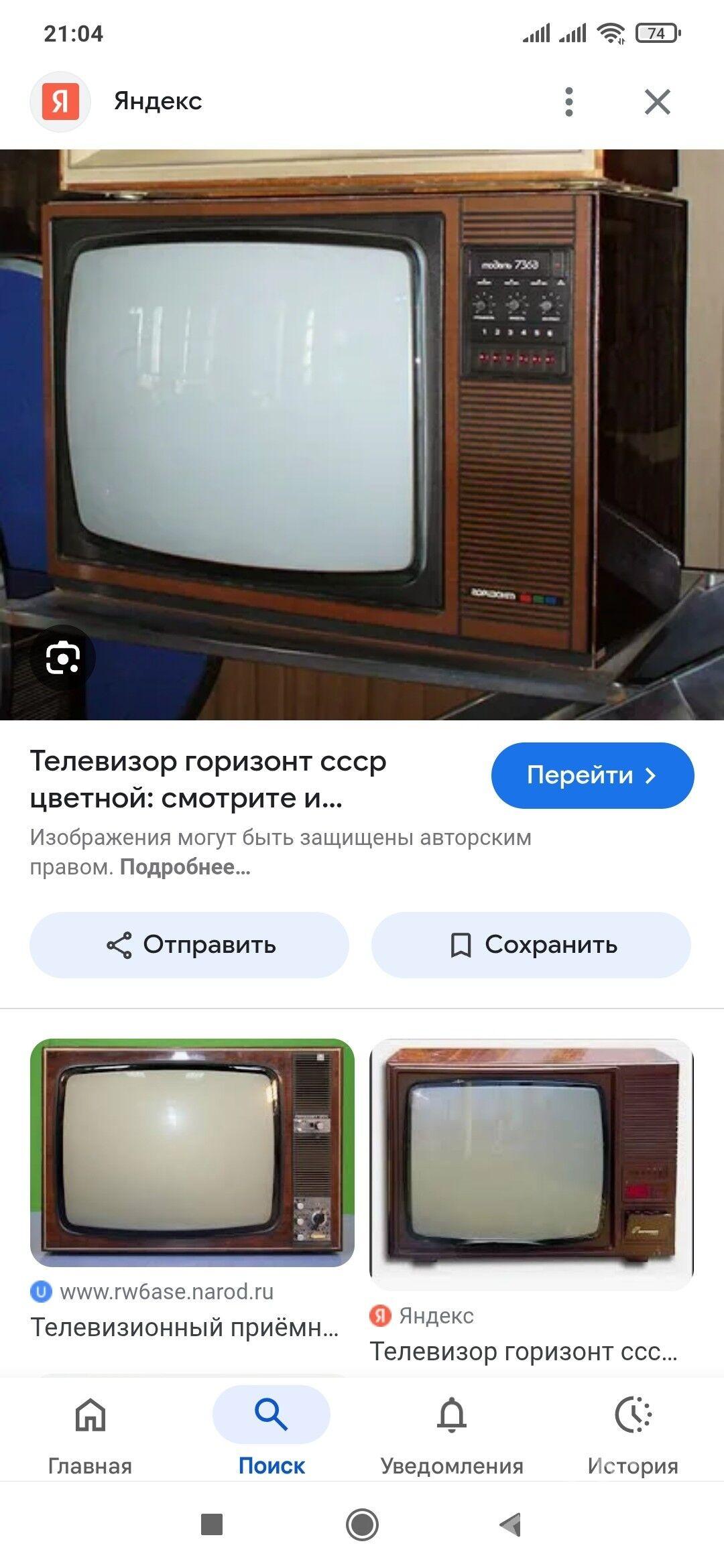Image resolution: width=724 pixels, height=1568 pixels.
Task: Search this image with the lens icon
Action: (x=63, y=658)
